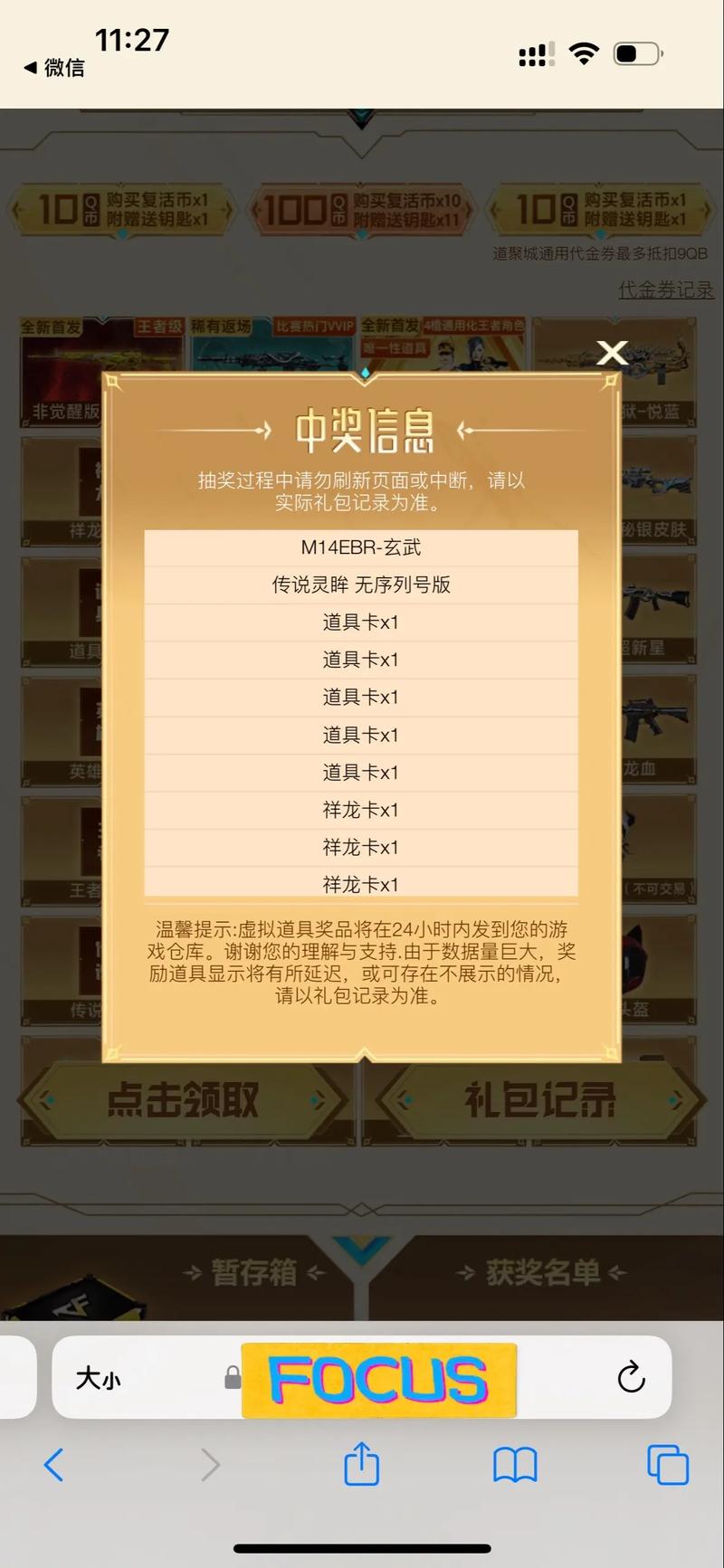Reload the current web page
Screen dimensions: 724x1568
630,1378
